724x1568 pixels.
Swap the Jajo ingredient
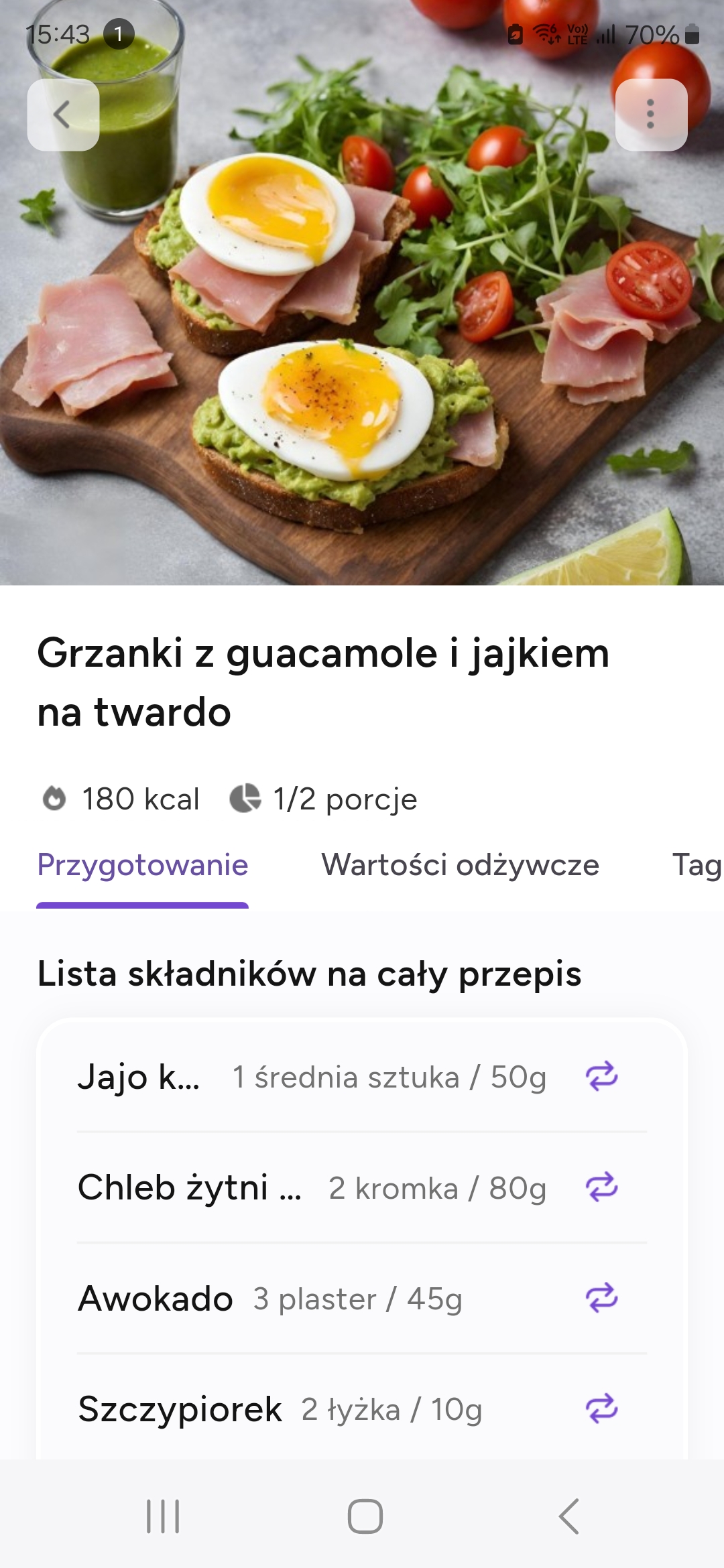click(x=601, y=1076)
